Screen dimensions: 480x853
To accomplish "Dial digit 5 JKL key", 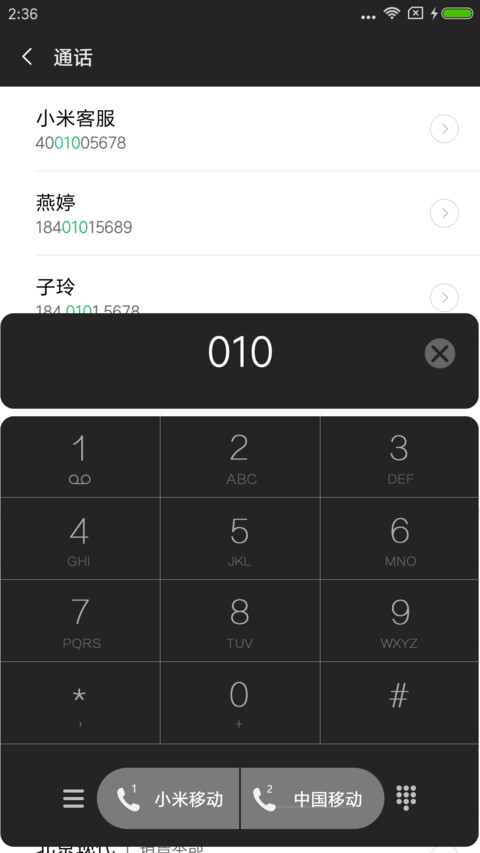I will 240,539.
